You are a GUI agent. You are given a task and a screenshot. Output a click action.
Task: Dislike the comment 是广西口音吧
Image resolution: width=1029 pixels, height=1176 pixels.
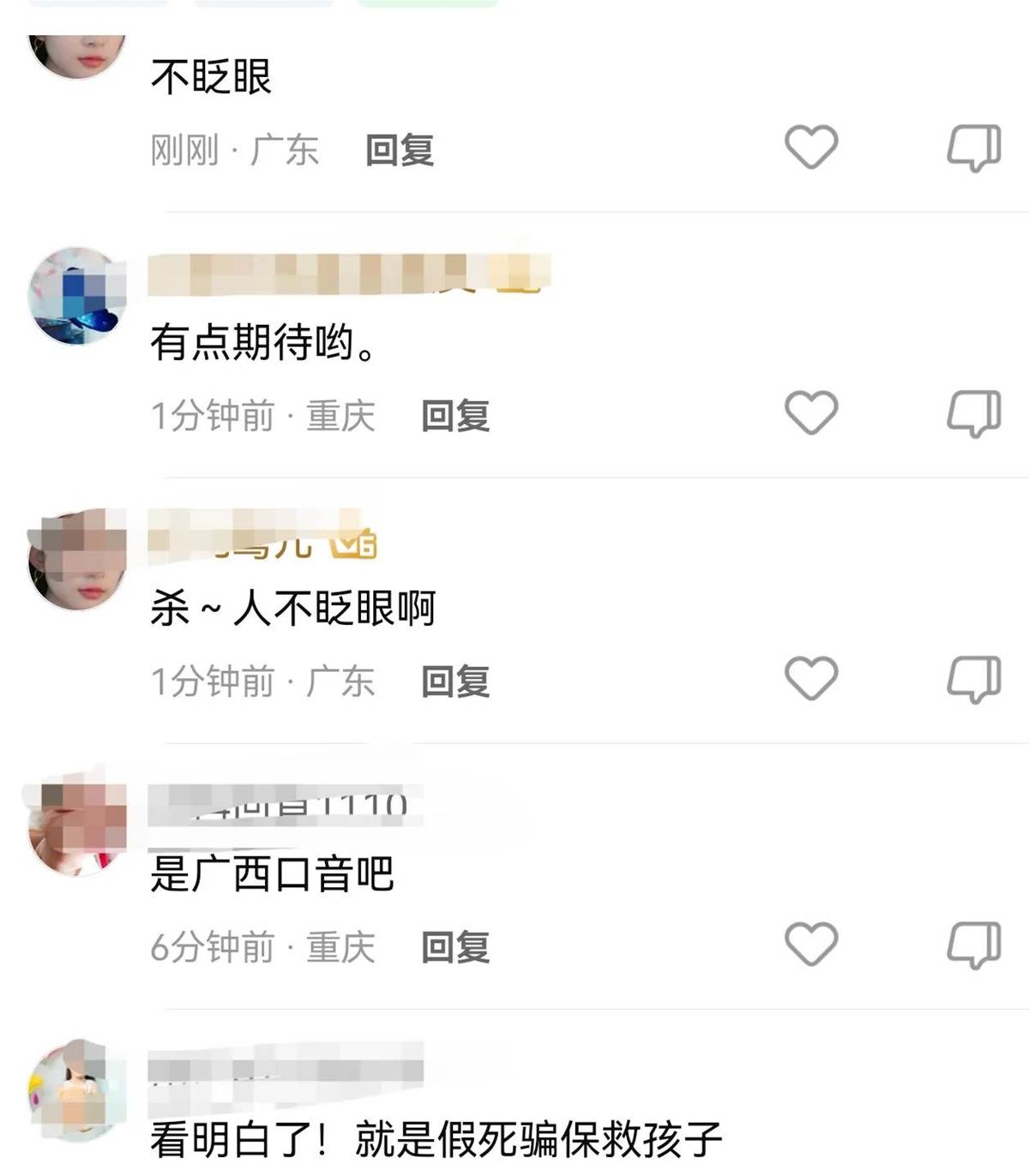pos(974,945)
